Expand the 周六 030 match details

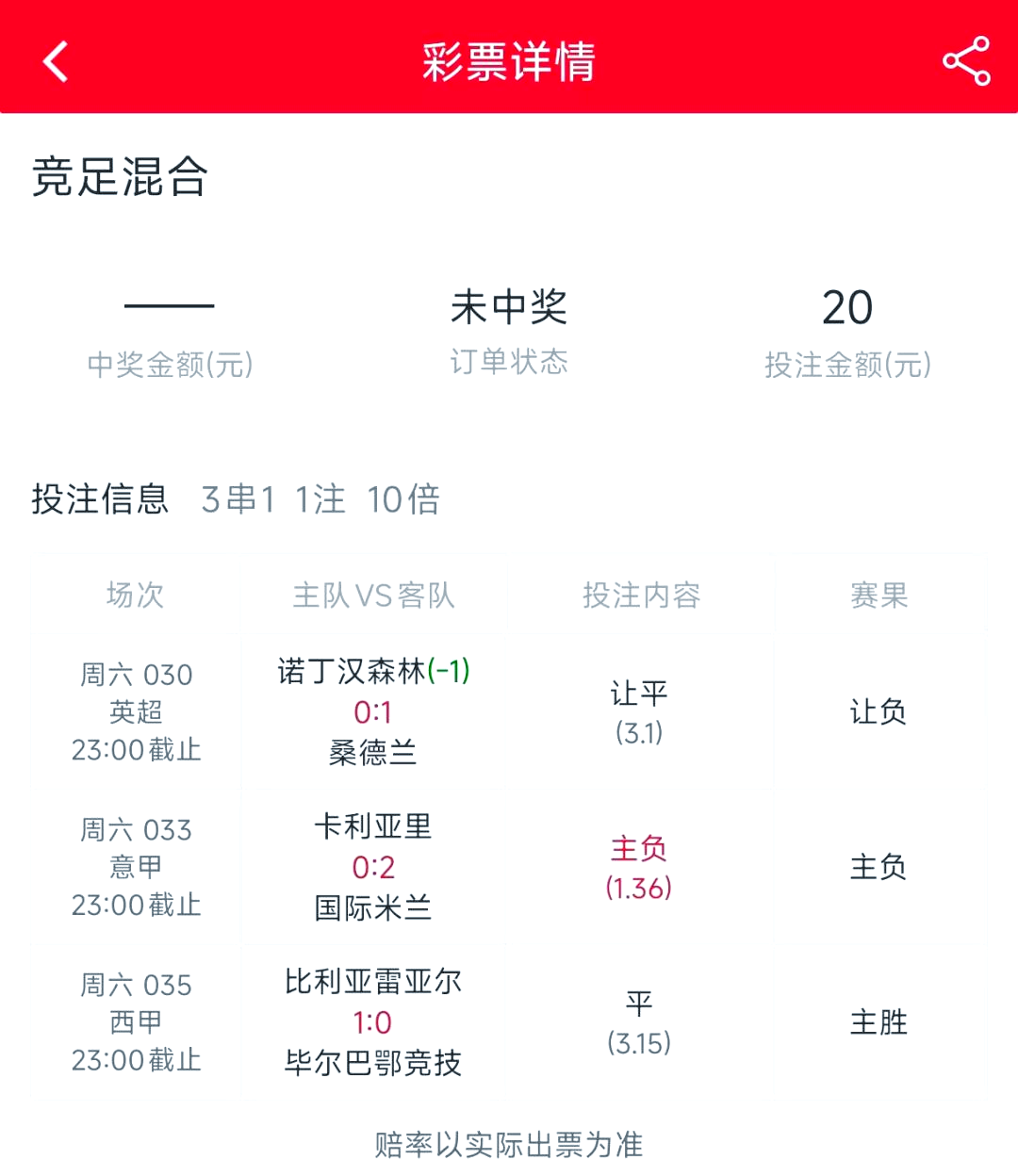click(x=134, y=711)
